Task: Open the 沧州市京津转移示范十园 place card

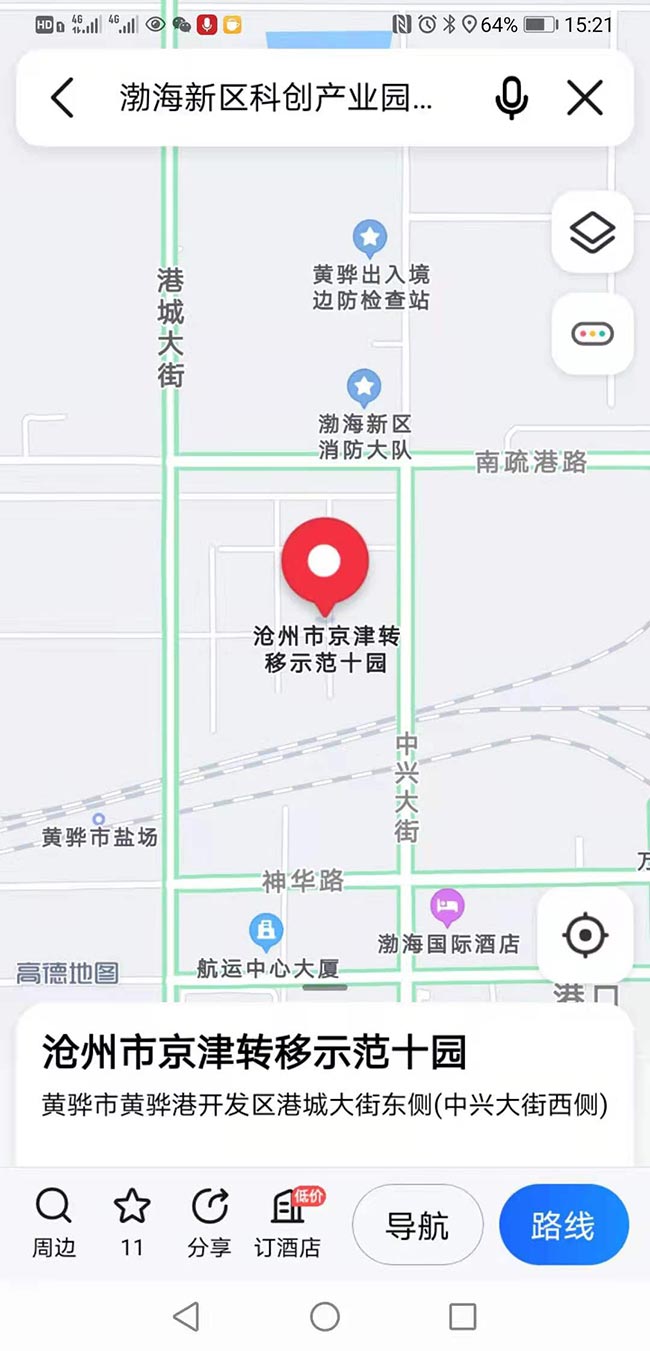Action: pyautogui.click(x=254, y=1053)
